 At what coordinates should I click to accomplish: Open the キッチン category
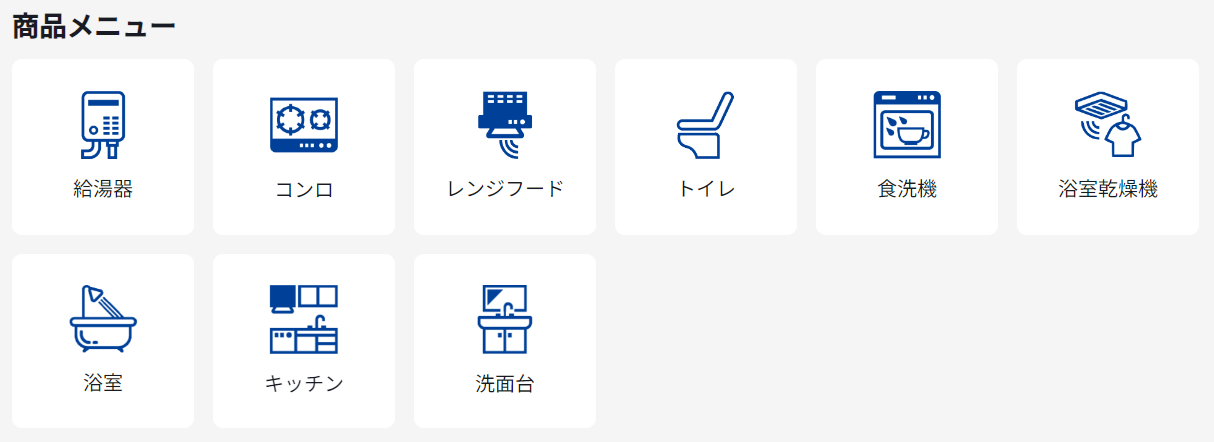pos(304,341)
